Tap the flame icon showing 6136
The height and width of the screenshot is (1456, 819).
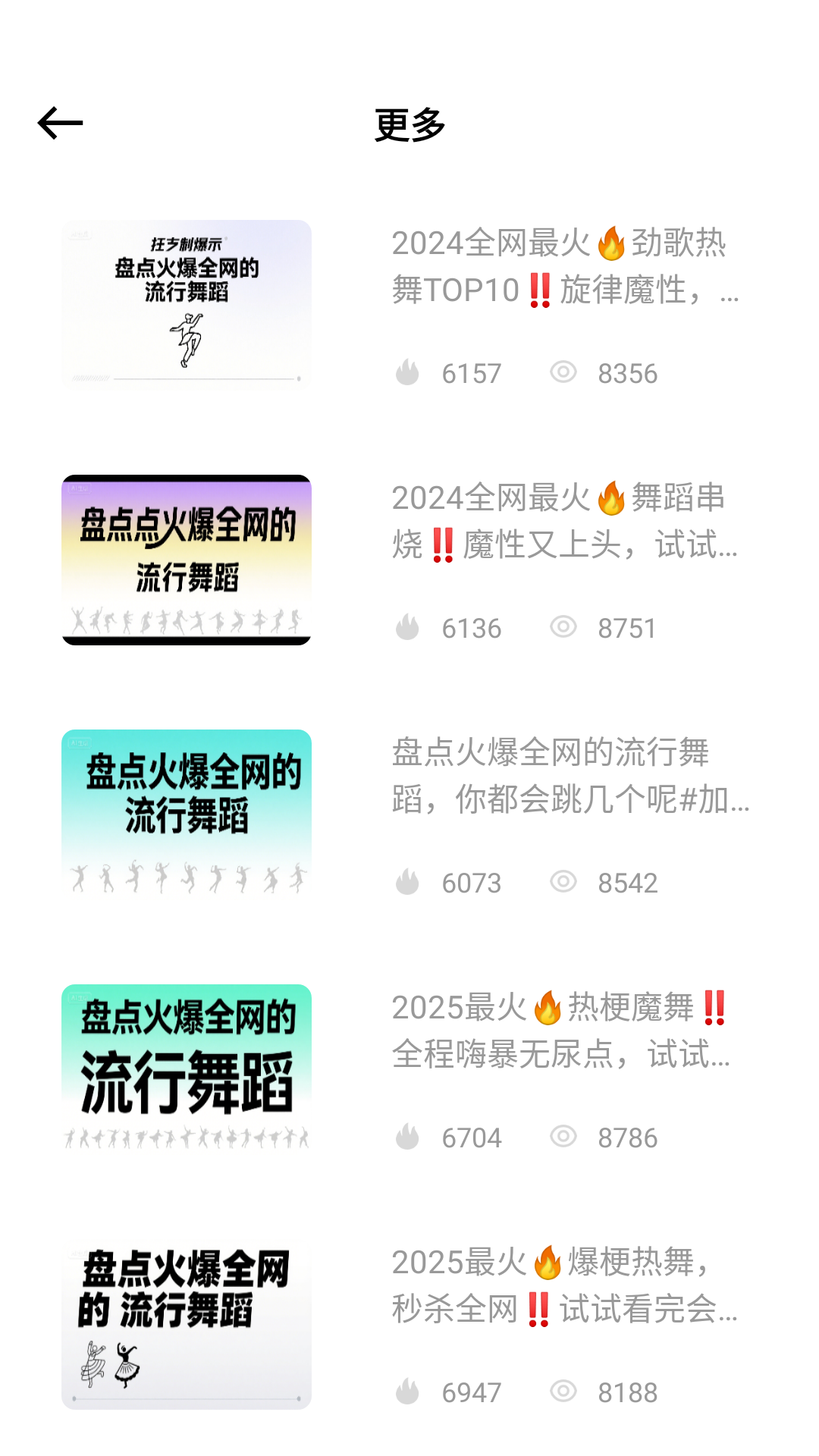[x=409, y=627]
